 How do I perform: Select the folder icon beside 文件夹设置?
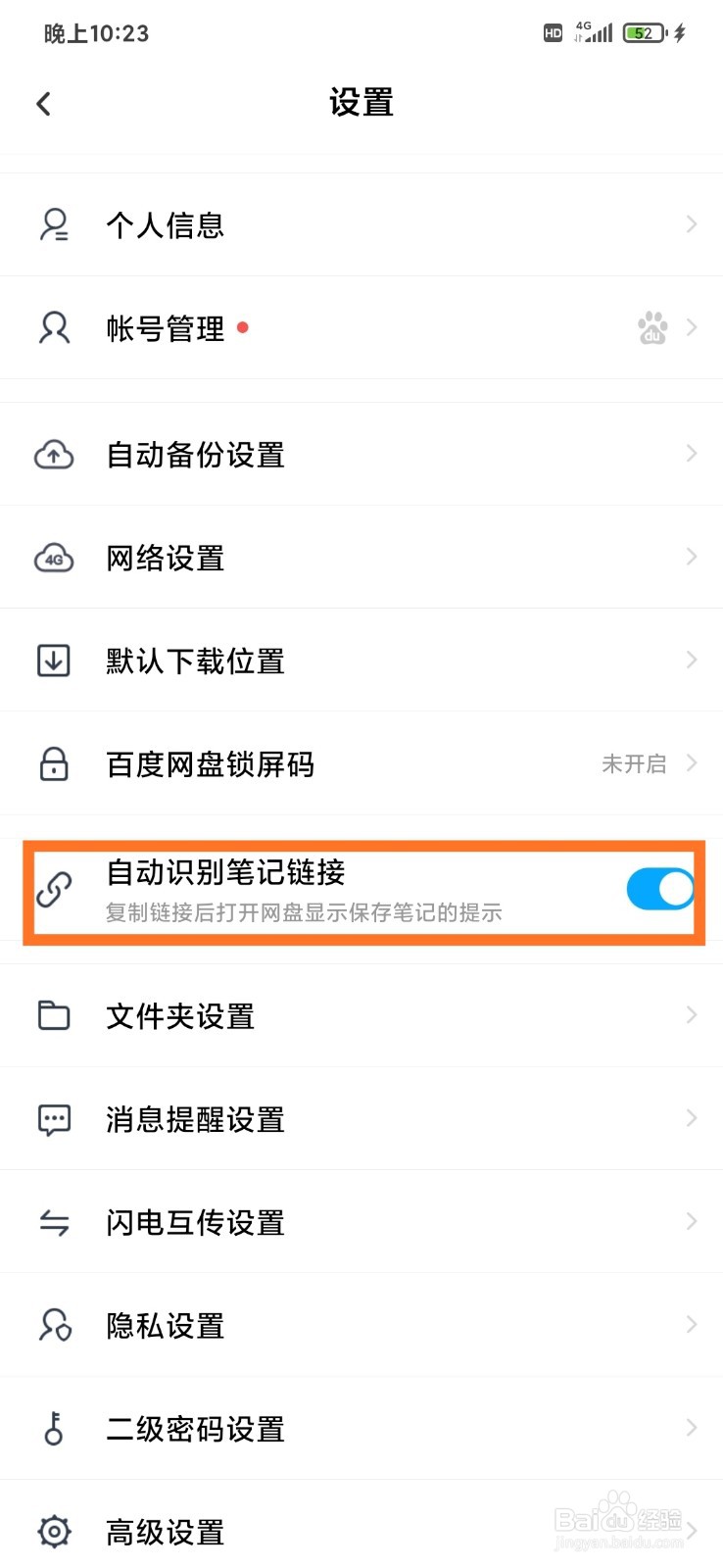(x=54, y=1015)
